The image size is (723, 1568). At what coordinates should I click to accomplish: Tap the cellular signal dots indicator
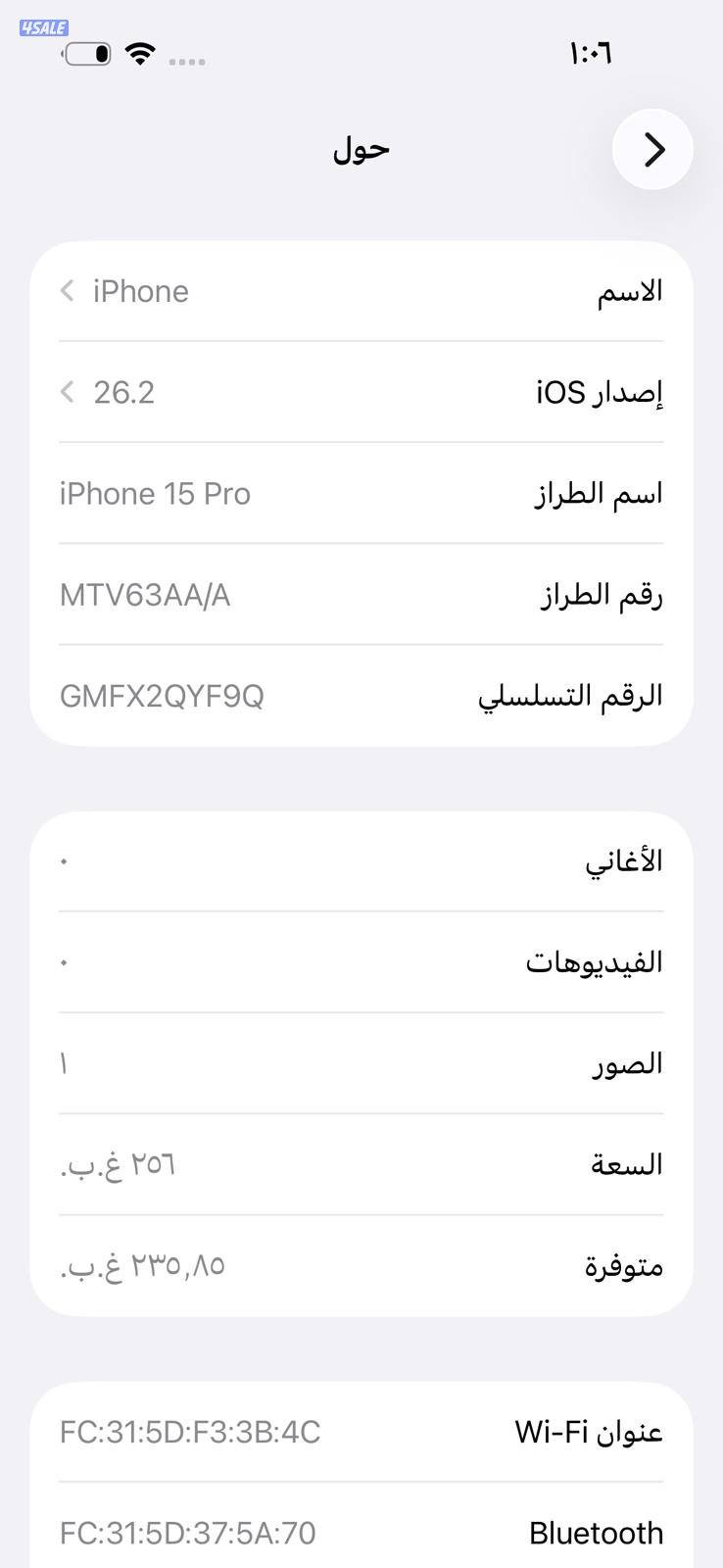coord(187,61)
